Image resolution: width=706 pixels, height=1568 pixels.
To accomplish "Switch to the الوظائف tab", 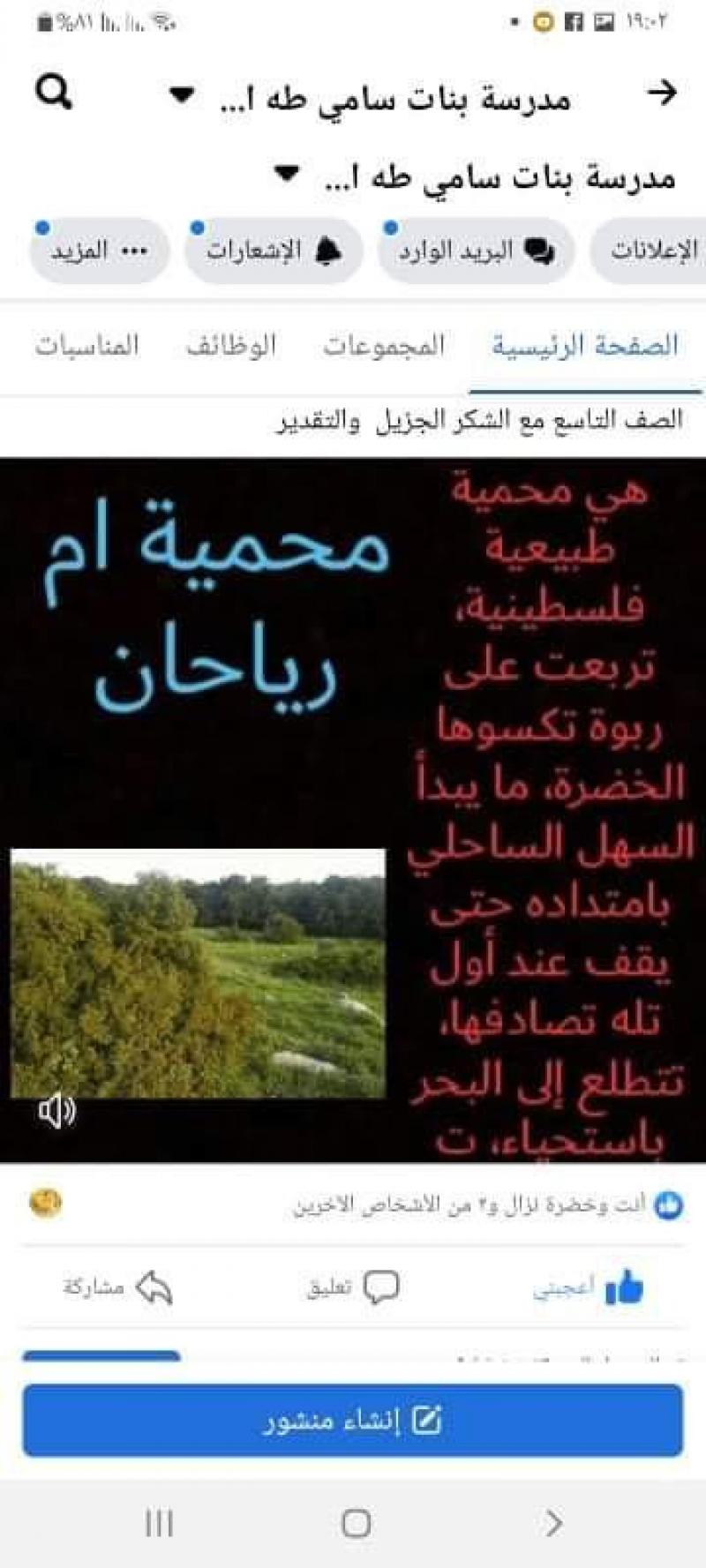I will [231, 345].
